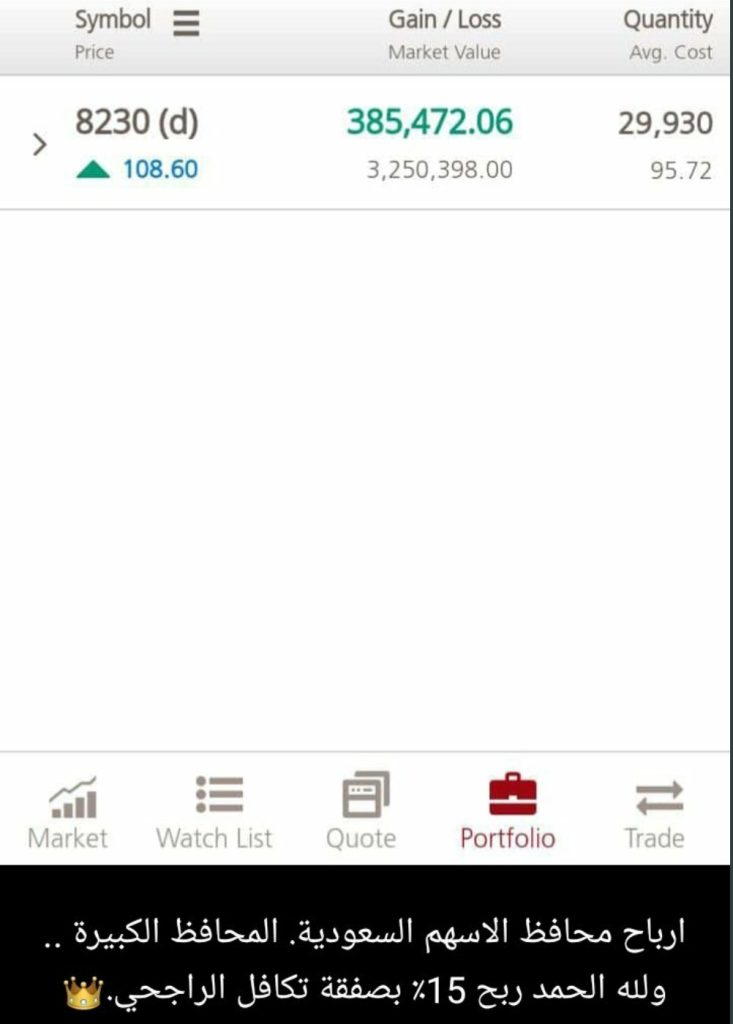This screenshot has width=733, height=1024.
Task: Expand the row chevron for stock 8230
Action: coord(40,145)
